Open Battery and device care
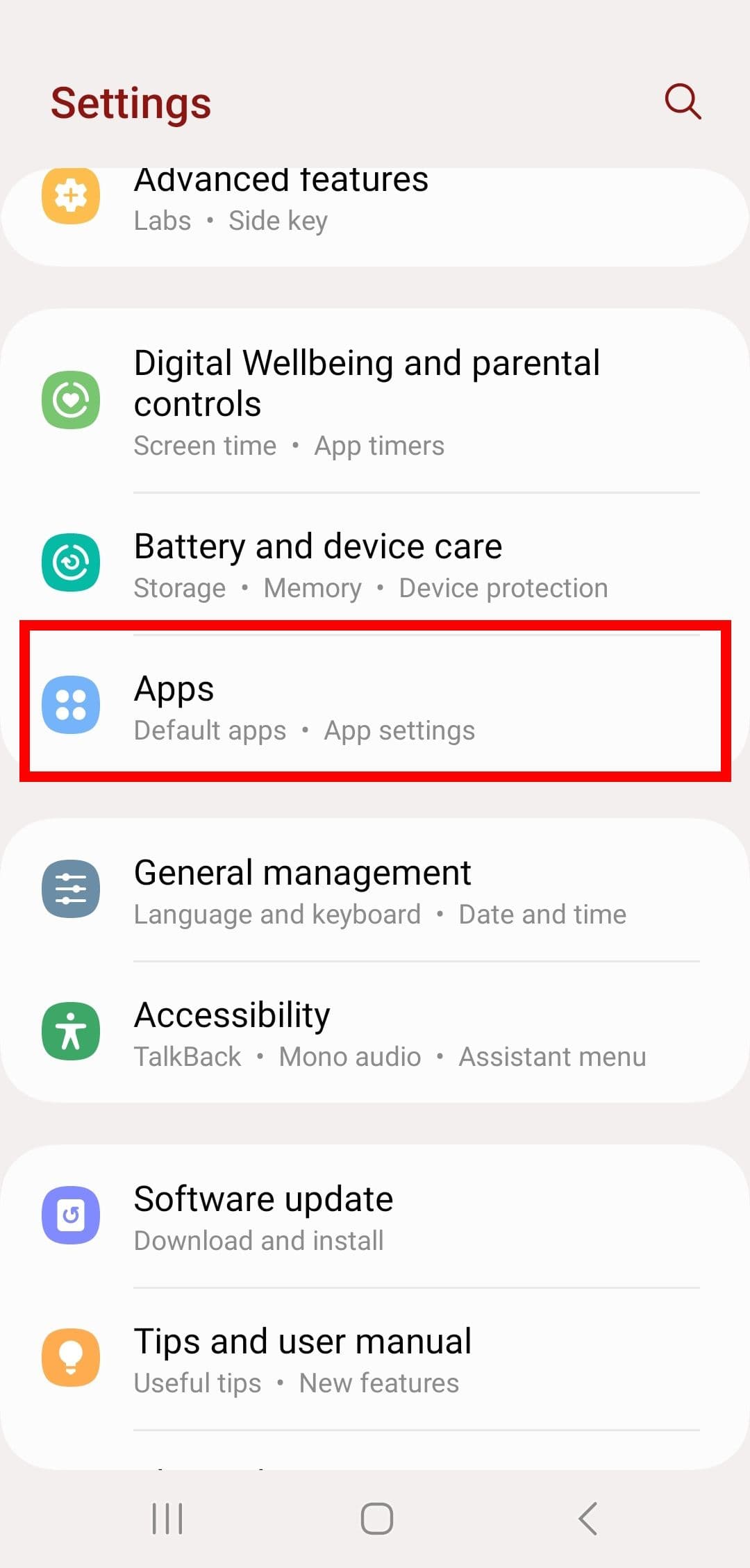750x1568 pixels. click(375, 565)
